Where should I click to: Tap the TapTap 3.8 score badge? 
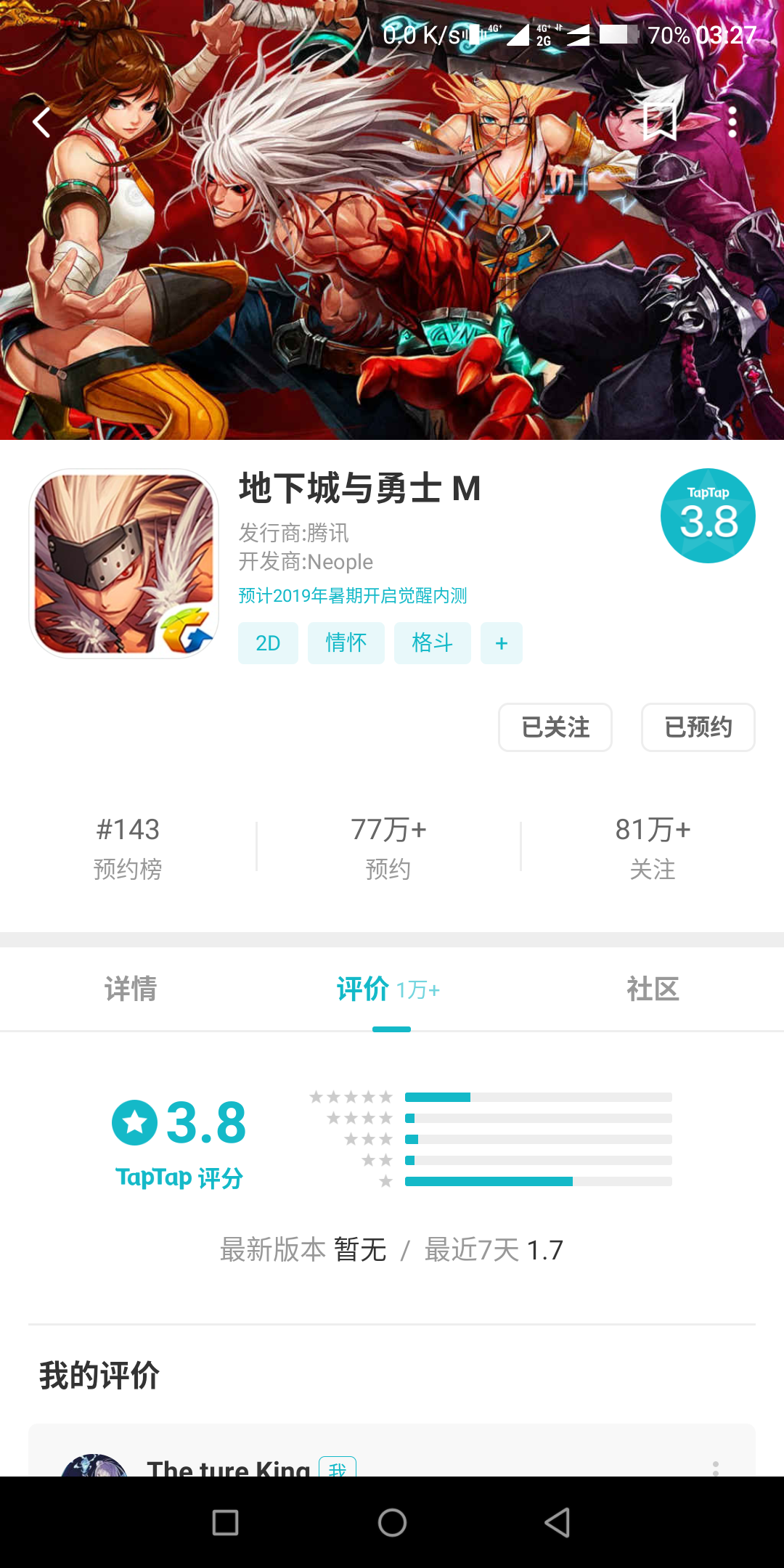coord(706,515)
